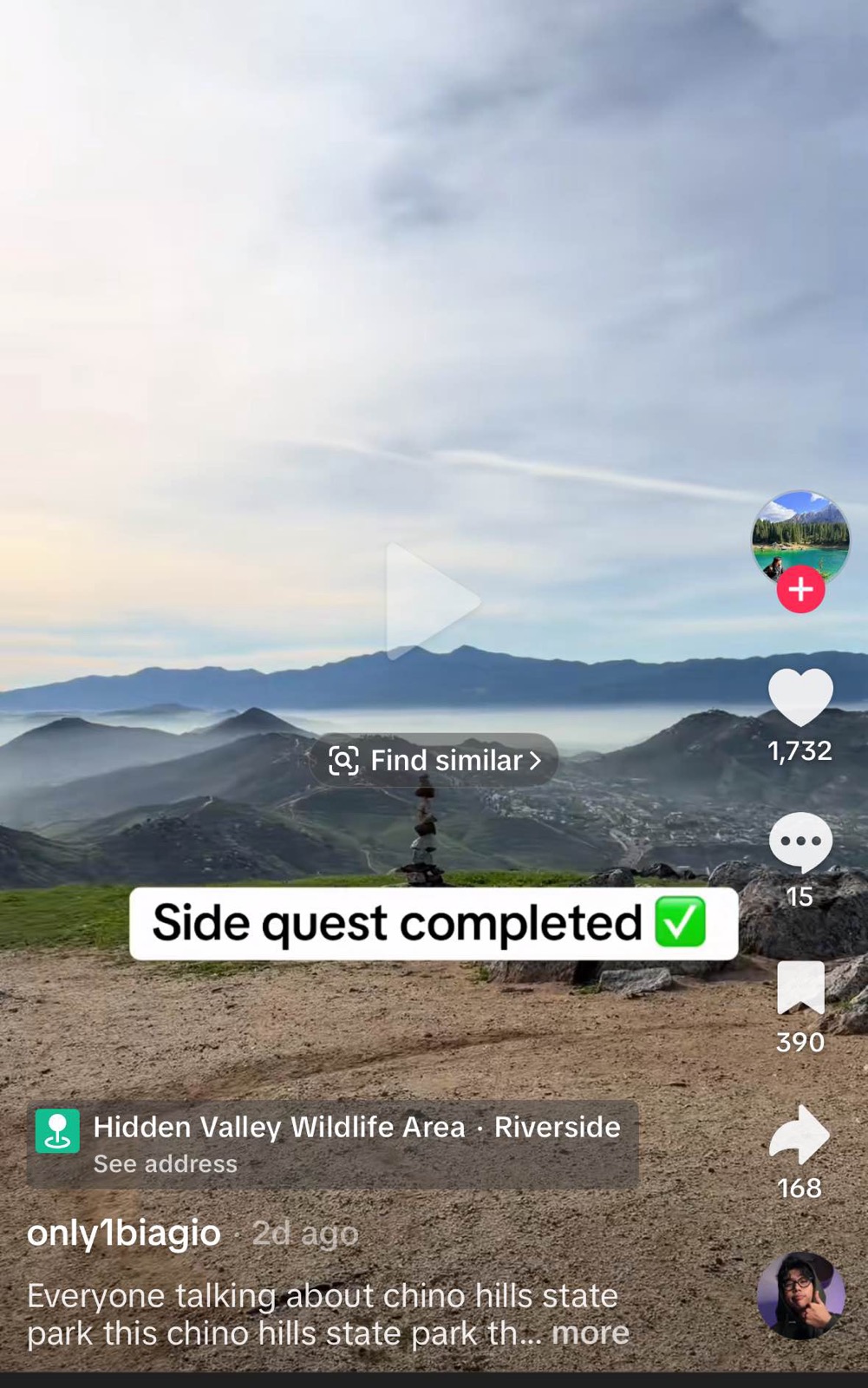
Task: Like this video
Action: pos(799,697)
